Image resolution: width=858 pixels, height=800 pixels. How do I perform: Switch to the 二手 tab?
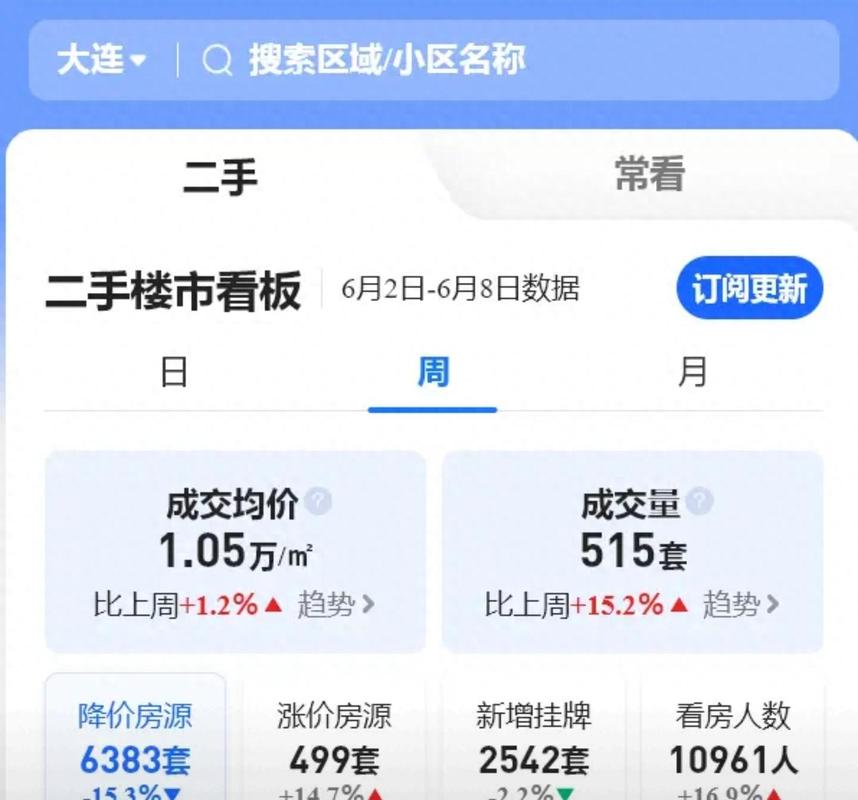coord(220,177)
